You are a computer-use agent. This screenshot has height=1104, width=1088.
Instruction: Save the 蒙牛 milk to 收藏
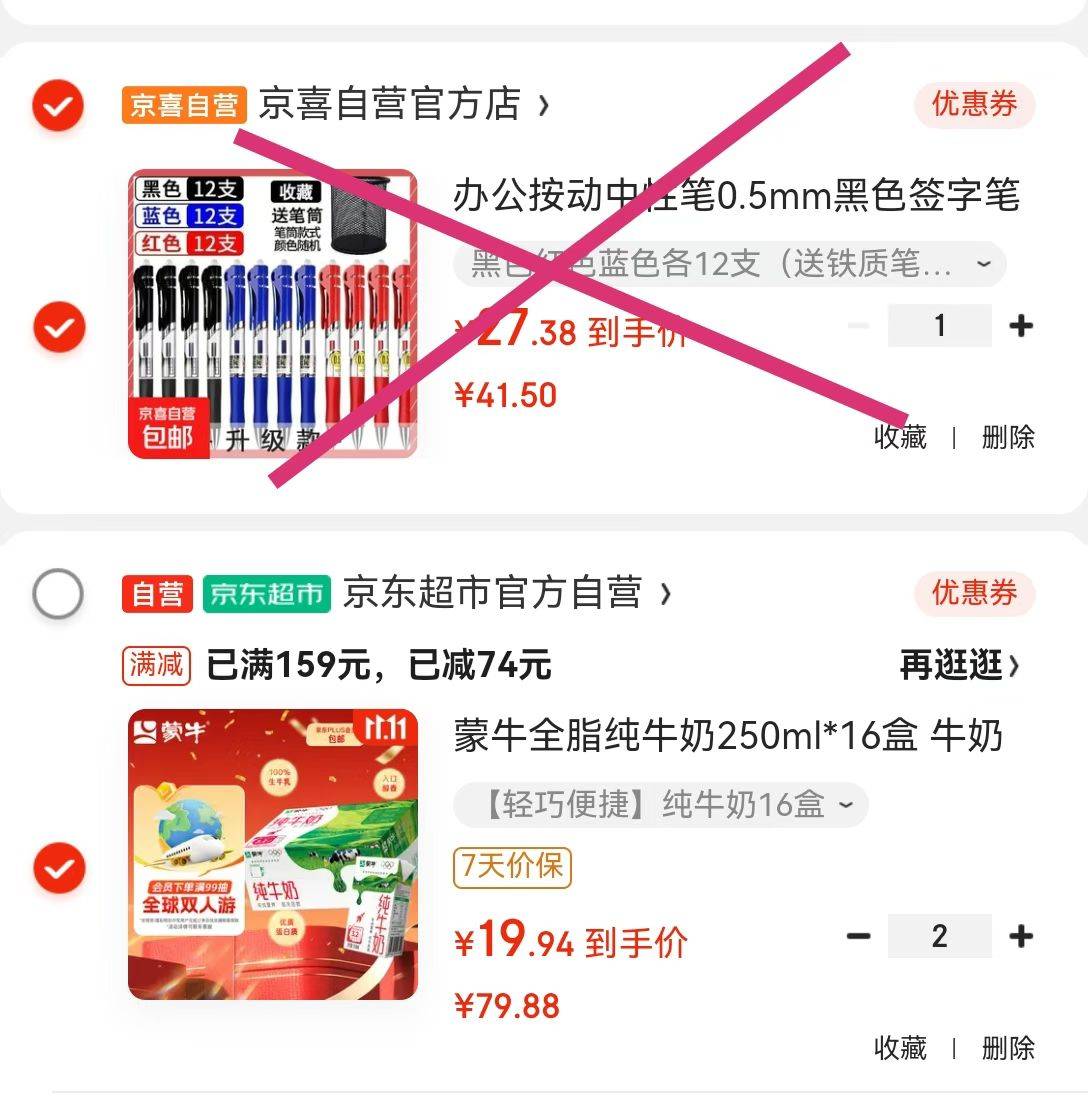click(x=900, y=1048)
